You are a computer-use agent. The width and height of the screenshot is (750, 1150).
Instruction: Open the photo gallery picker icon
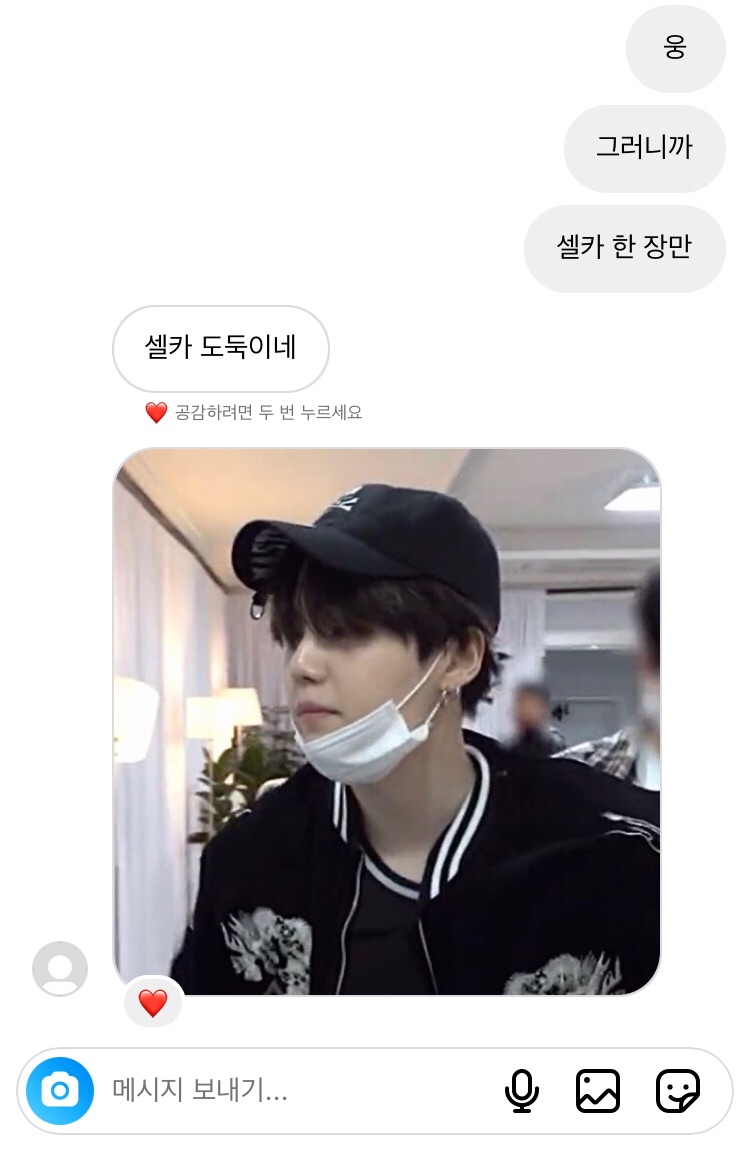tap(599, 1090)
